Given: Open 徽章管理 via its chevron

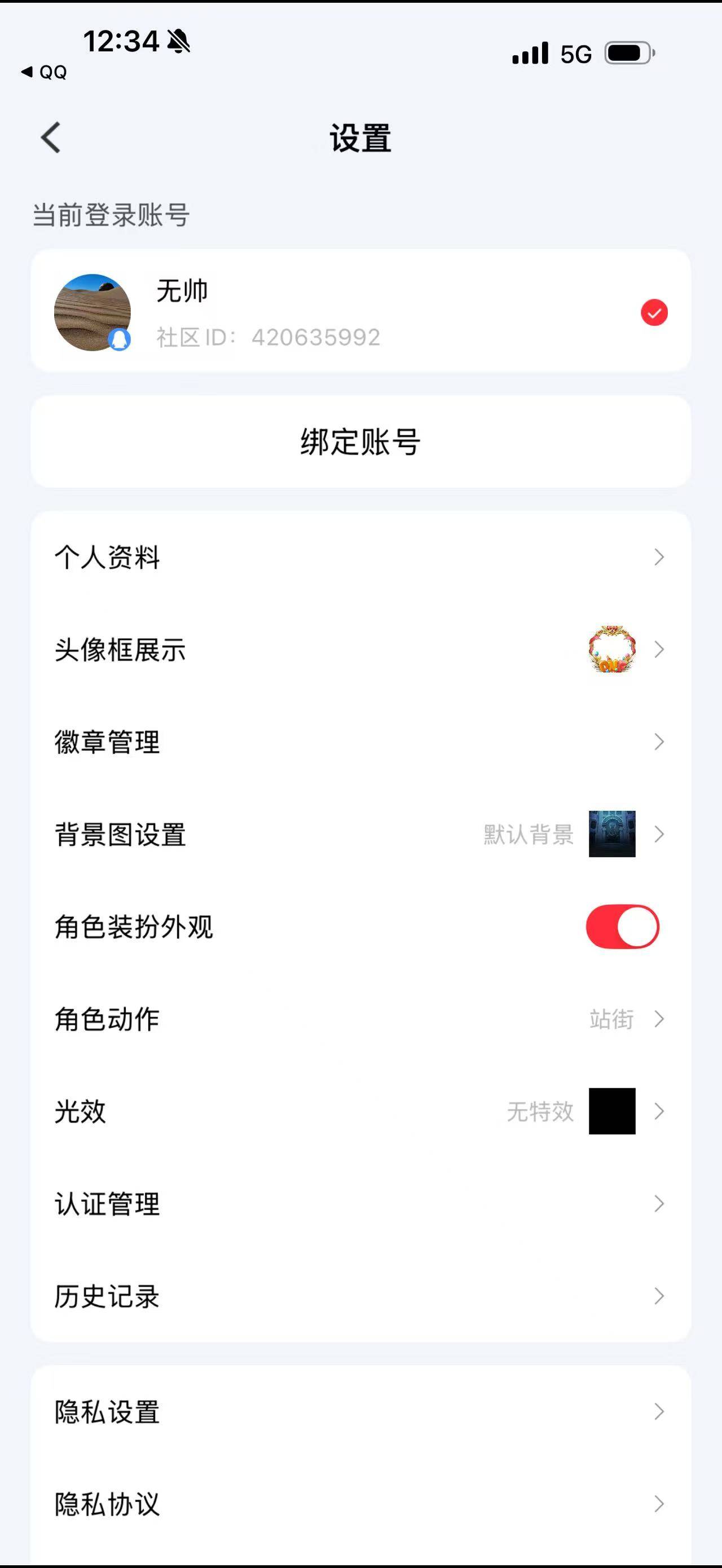Looking at the screenshot, I should point(659,742).
